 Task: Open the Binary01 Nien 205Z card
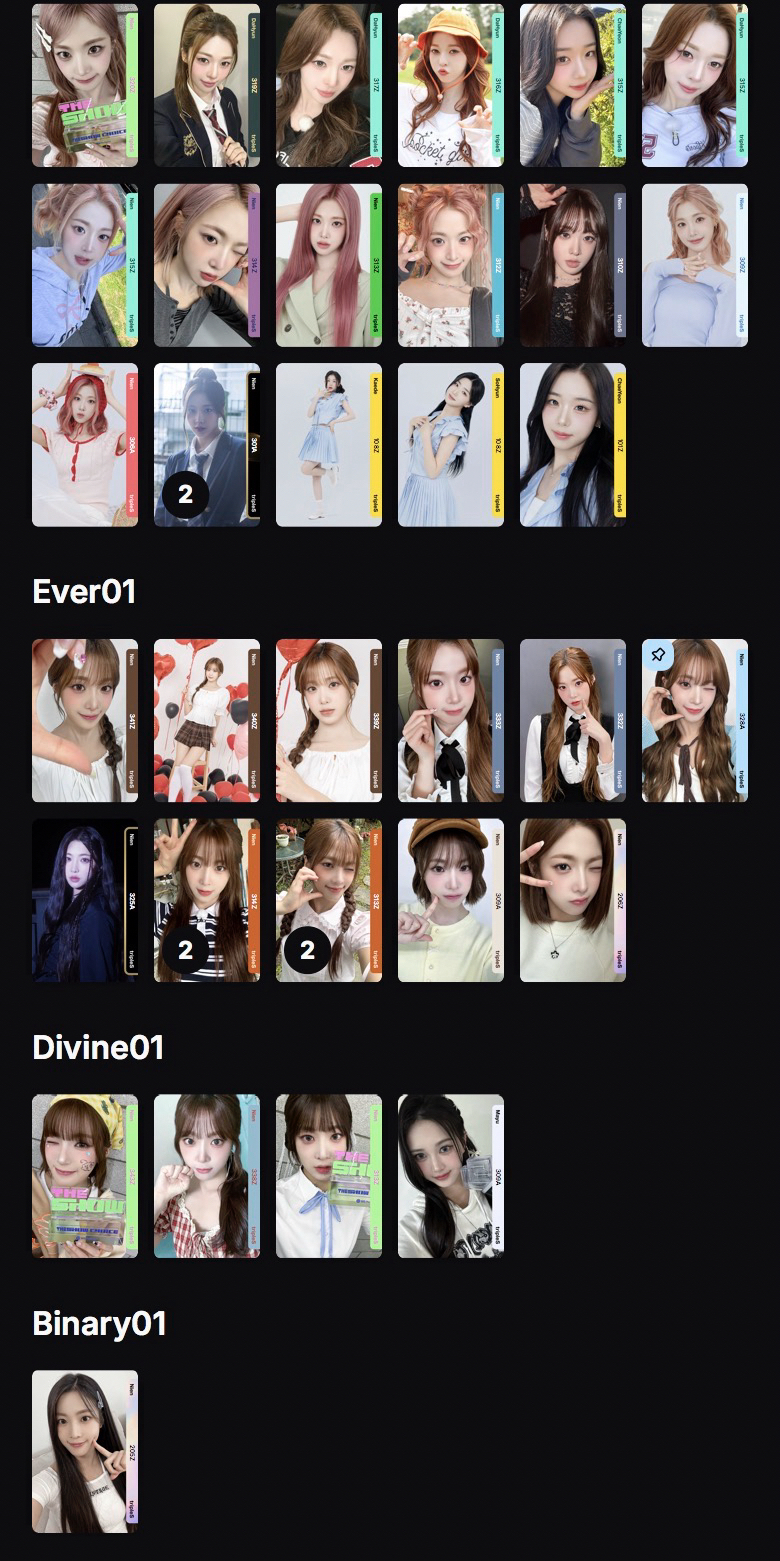point(84,1451)
